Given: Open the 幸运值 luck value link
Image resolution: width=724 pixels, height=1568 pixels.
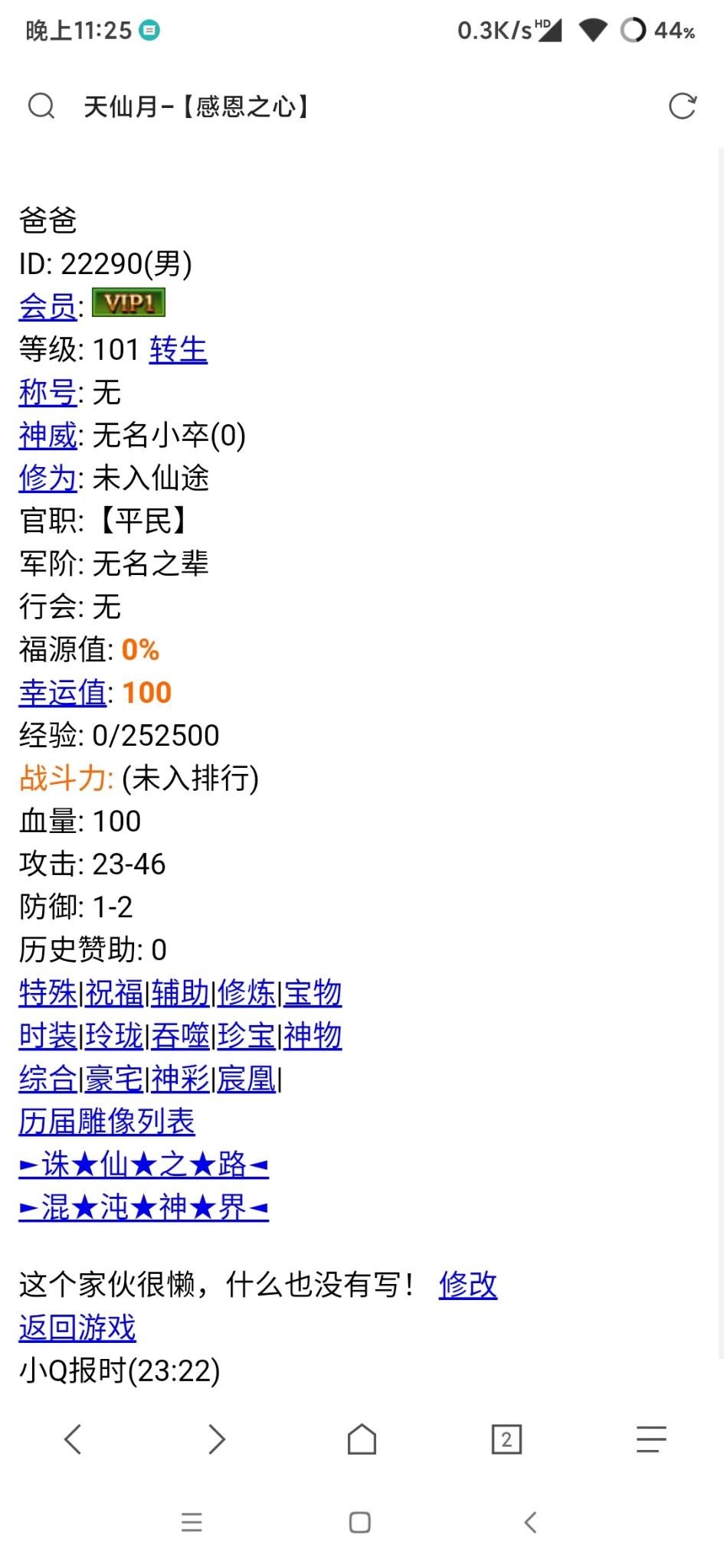Looking at the screenshot, I should [x=62, y=693].
